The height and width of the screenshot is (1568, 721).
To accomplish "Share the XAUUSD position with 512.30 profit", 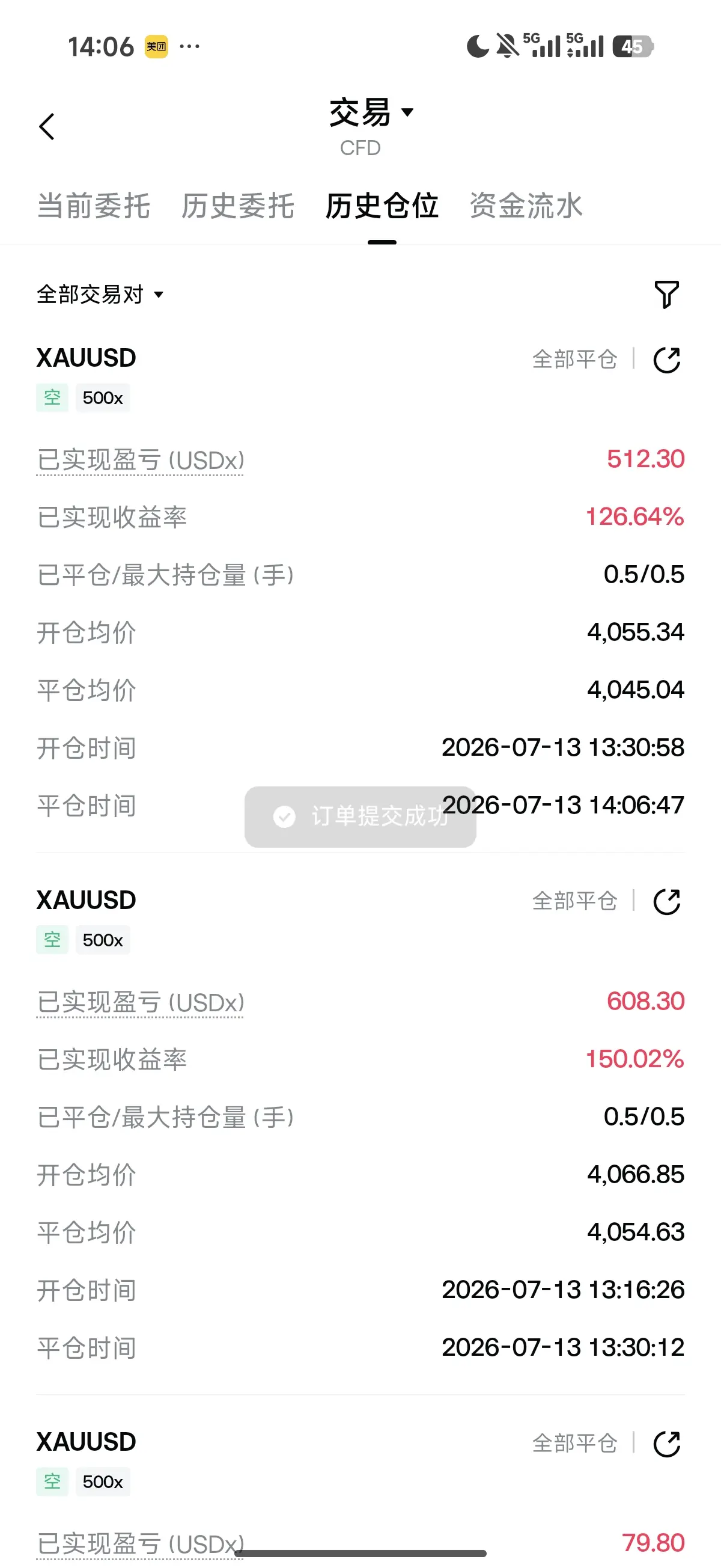I will click(667, 360).
